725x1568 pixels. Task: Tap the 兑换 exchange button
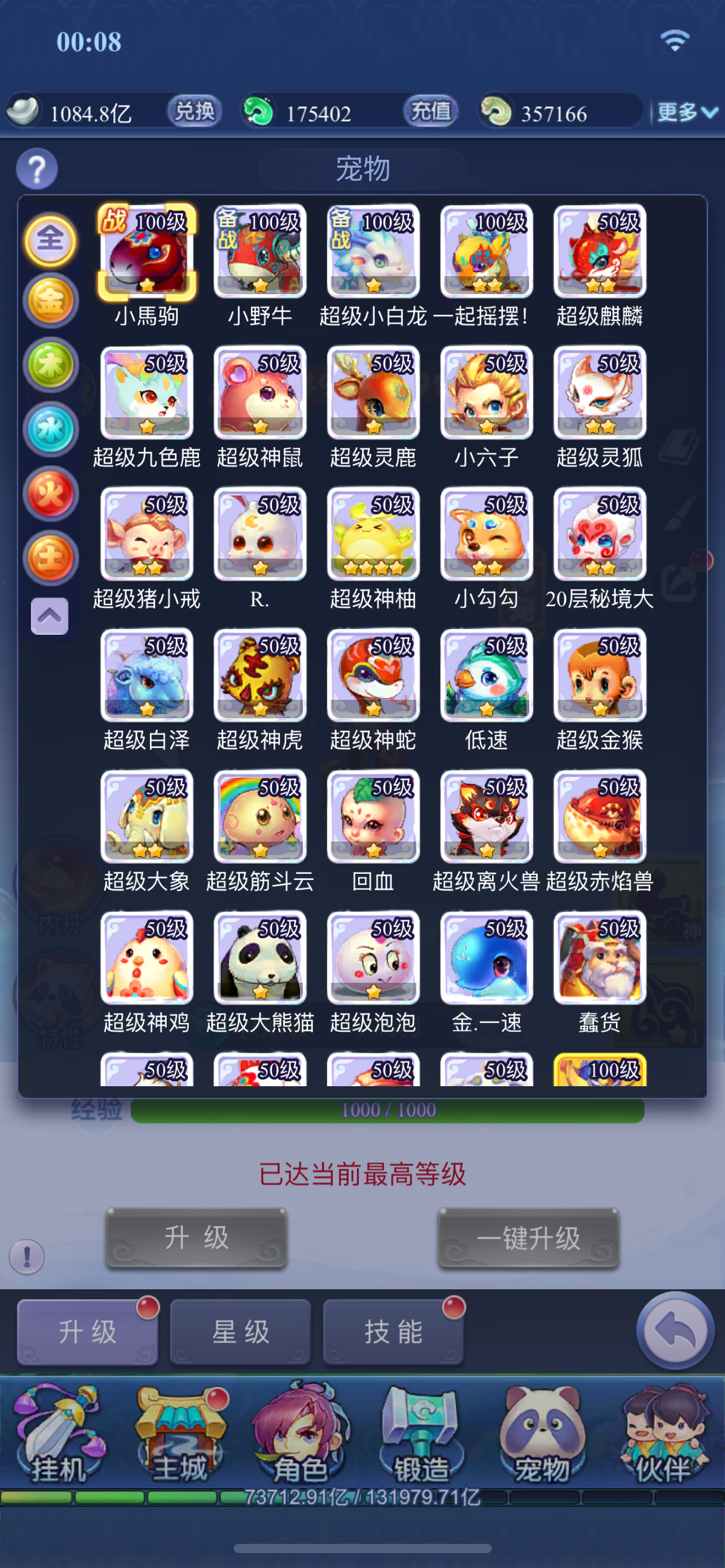coord(194,111)
